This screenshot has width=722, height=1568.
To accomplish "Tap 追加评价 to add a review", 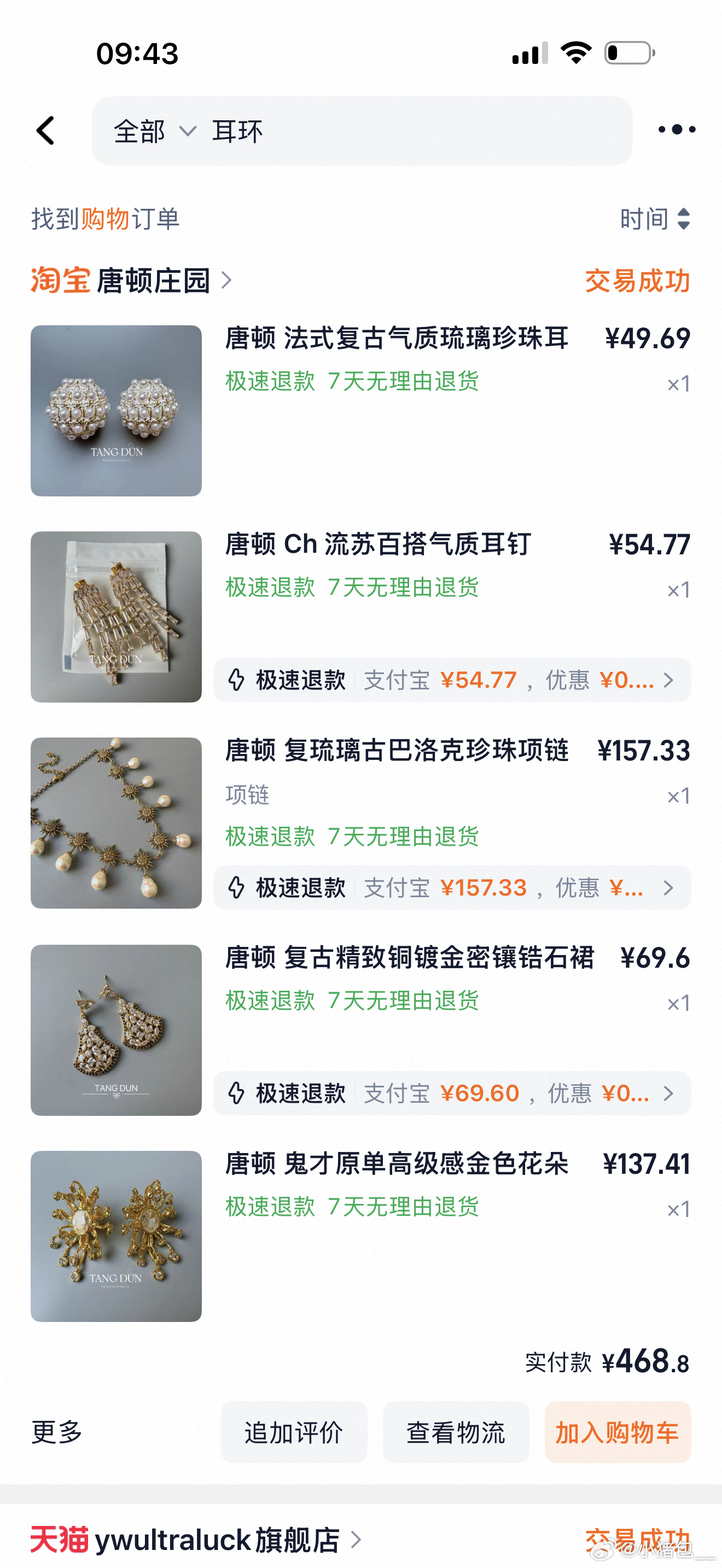I will point(294,1432).
